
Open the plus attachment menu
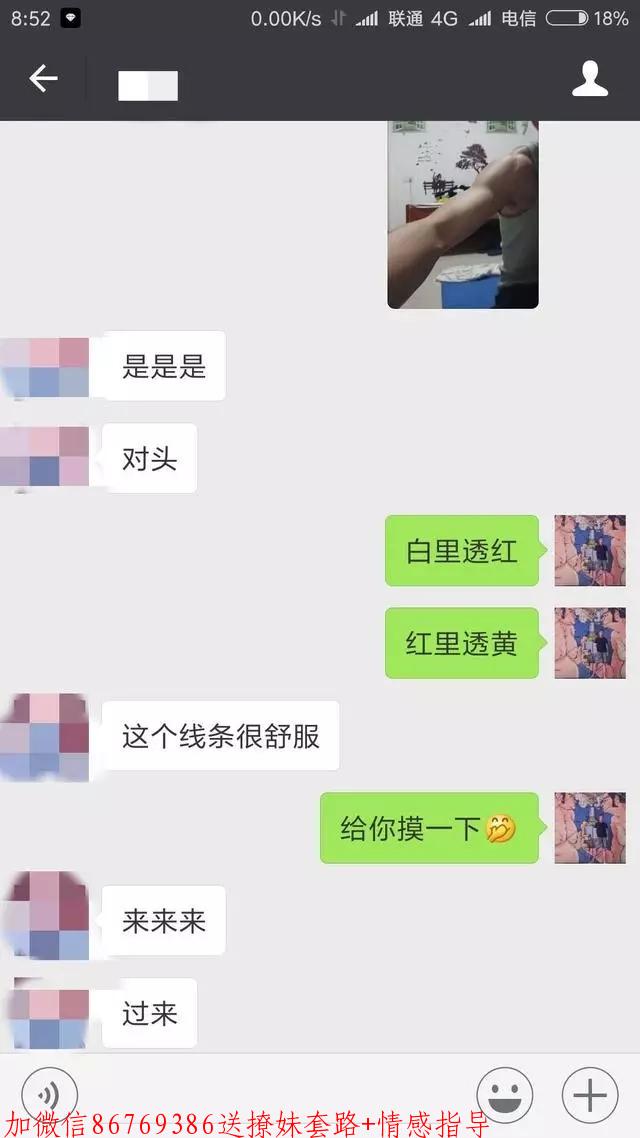coord(589,1094)
